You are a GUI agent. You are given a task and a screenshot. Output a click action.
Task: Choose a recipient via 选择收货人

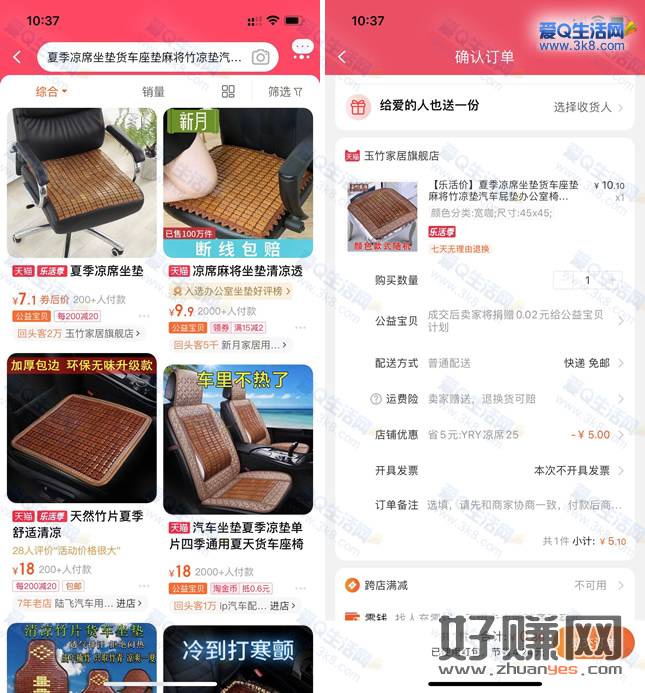(x=588, y=107)
